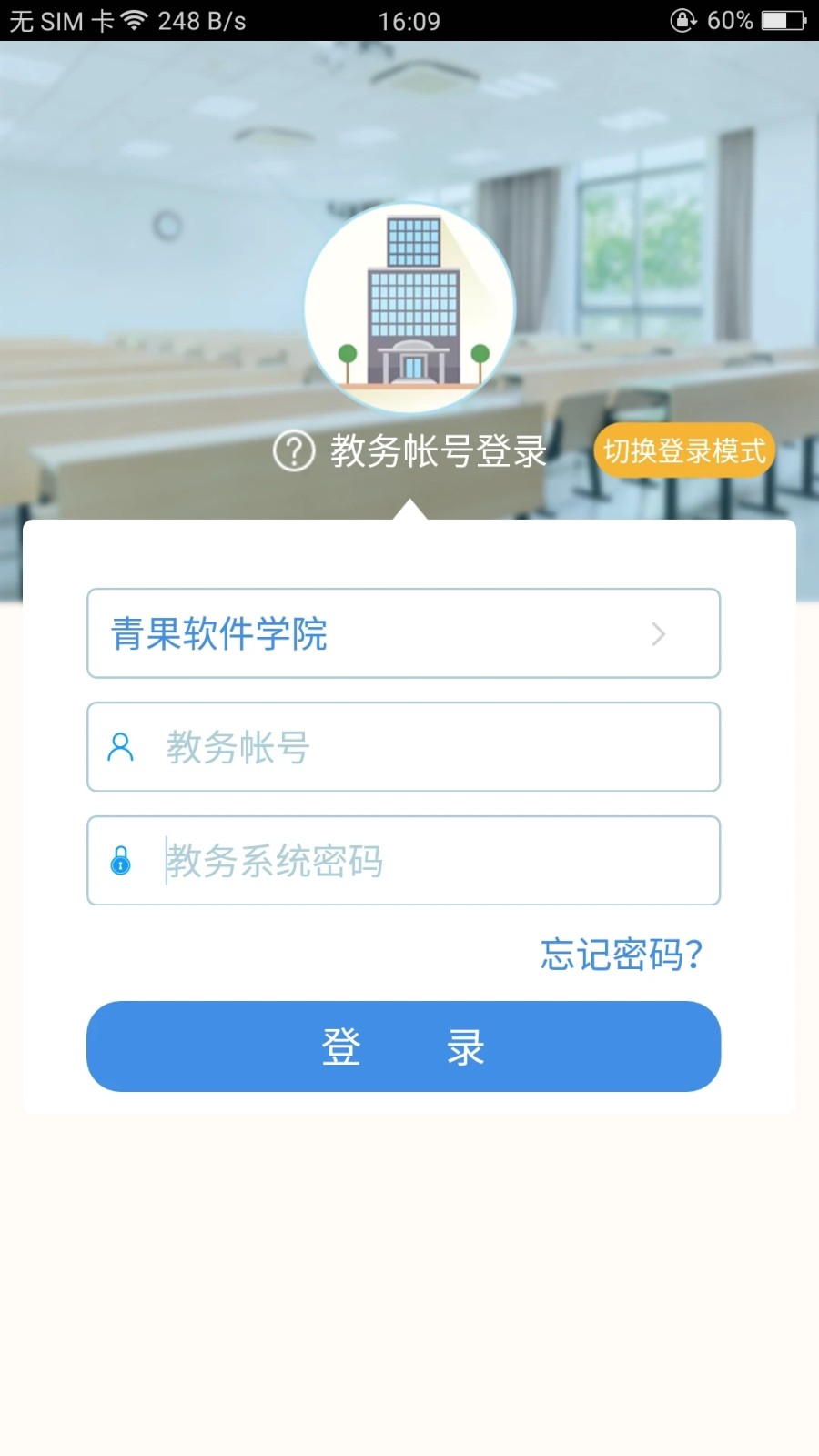The width and height of the screenshot is (819, 1456).
Task: Click the help question mark icon
Action: point(293,450)
